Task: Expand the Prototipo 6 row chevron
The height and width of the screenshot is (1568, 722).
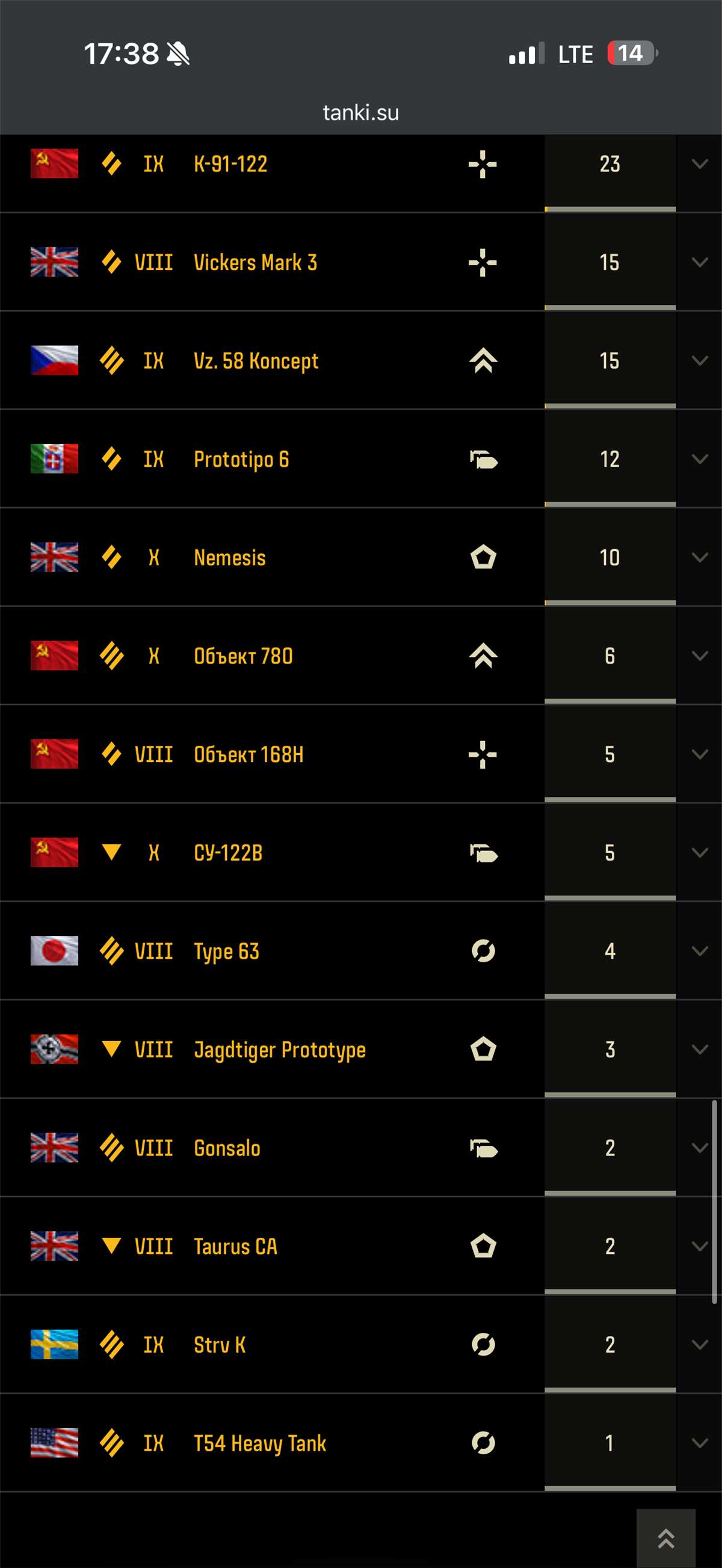Action: (x=700, y=459)
